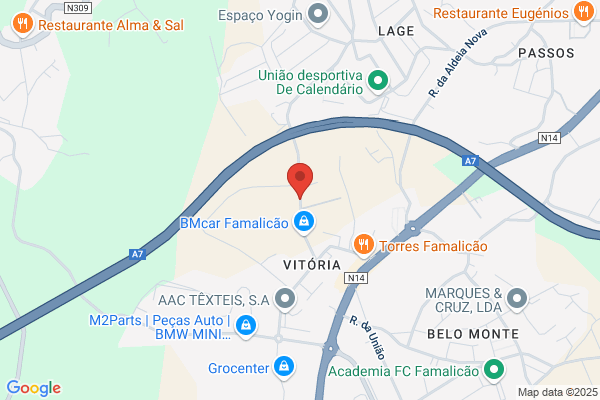The image size is (600, 400).
Task: Select the Torres Famalicão restaurant pin
Action: [364, 245]
